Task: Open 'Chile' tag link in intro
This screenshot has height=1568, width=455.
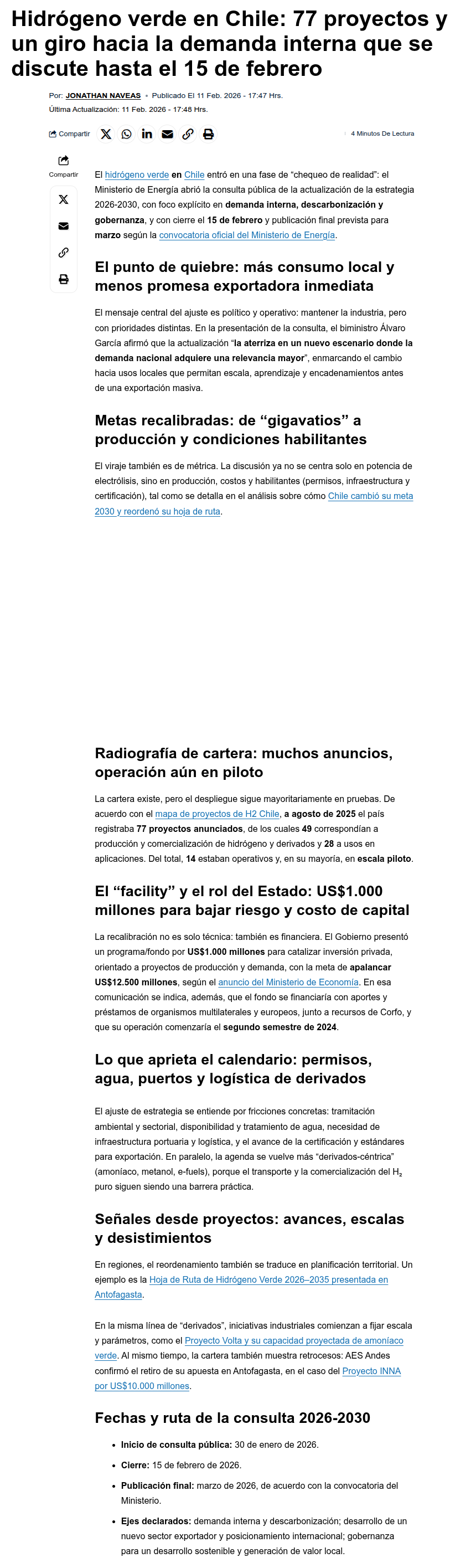Action: click(x=194, y=174)
